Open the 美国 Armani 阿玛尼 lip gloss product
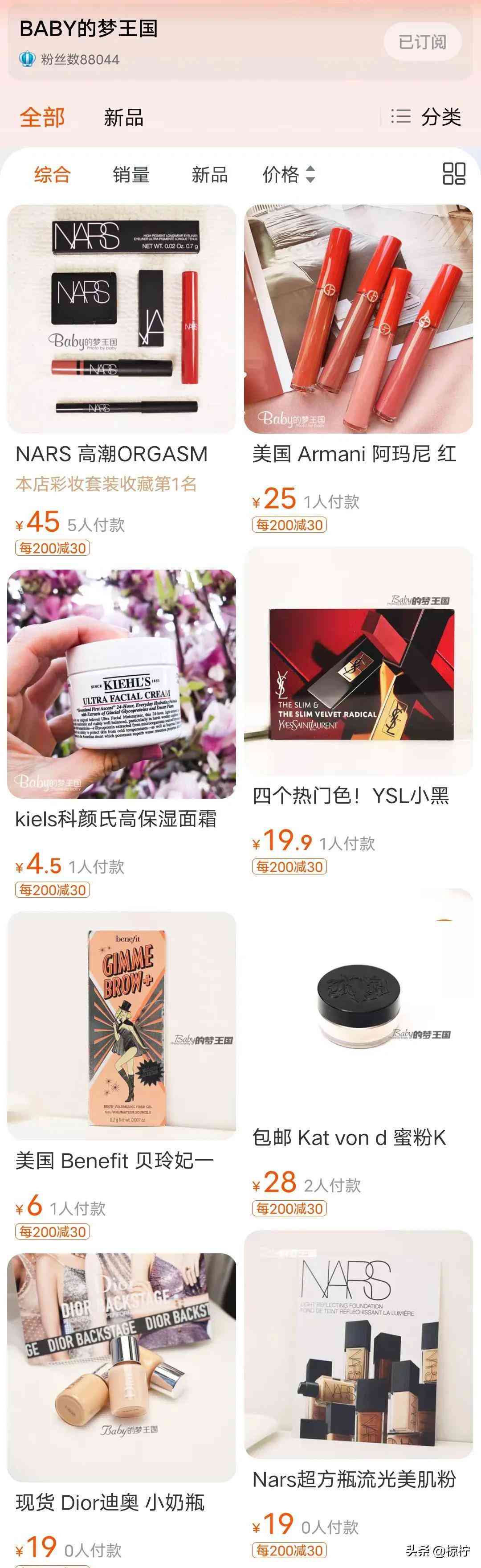This screenshot has width=481, height=1568. (358, 319)
